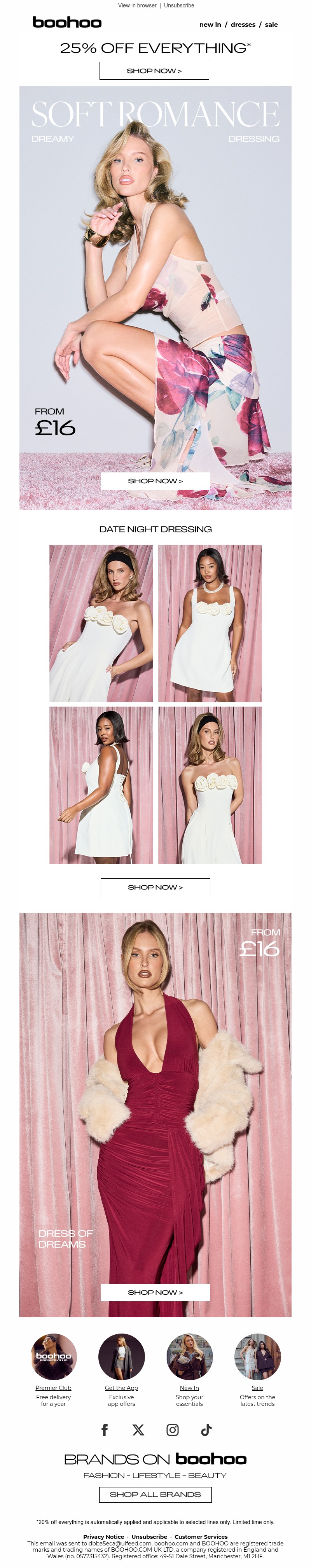Open Get the App link
The image size is (311, 1568).
pos(121,1388)
